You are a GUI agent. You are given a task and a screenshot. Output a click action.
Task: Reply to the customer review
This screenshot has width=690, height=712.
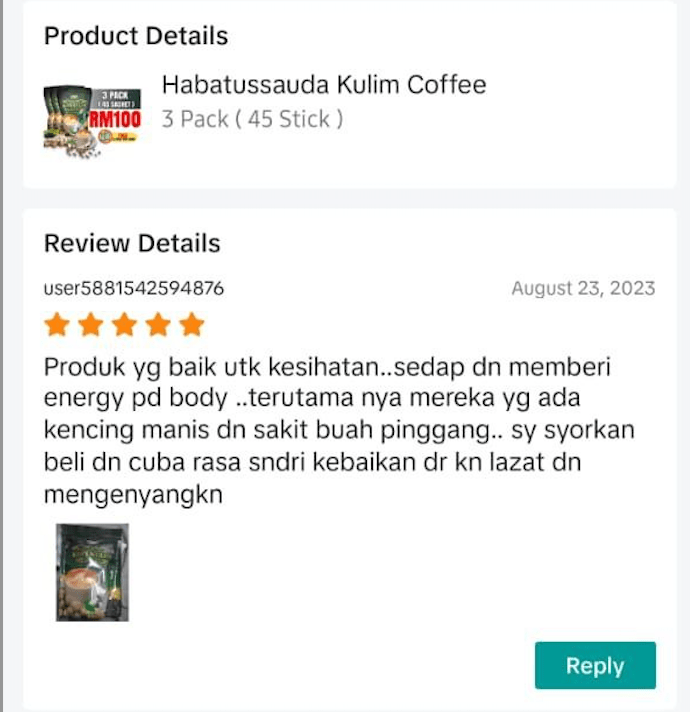[595, 666]
